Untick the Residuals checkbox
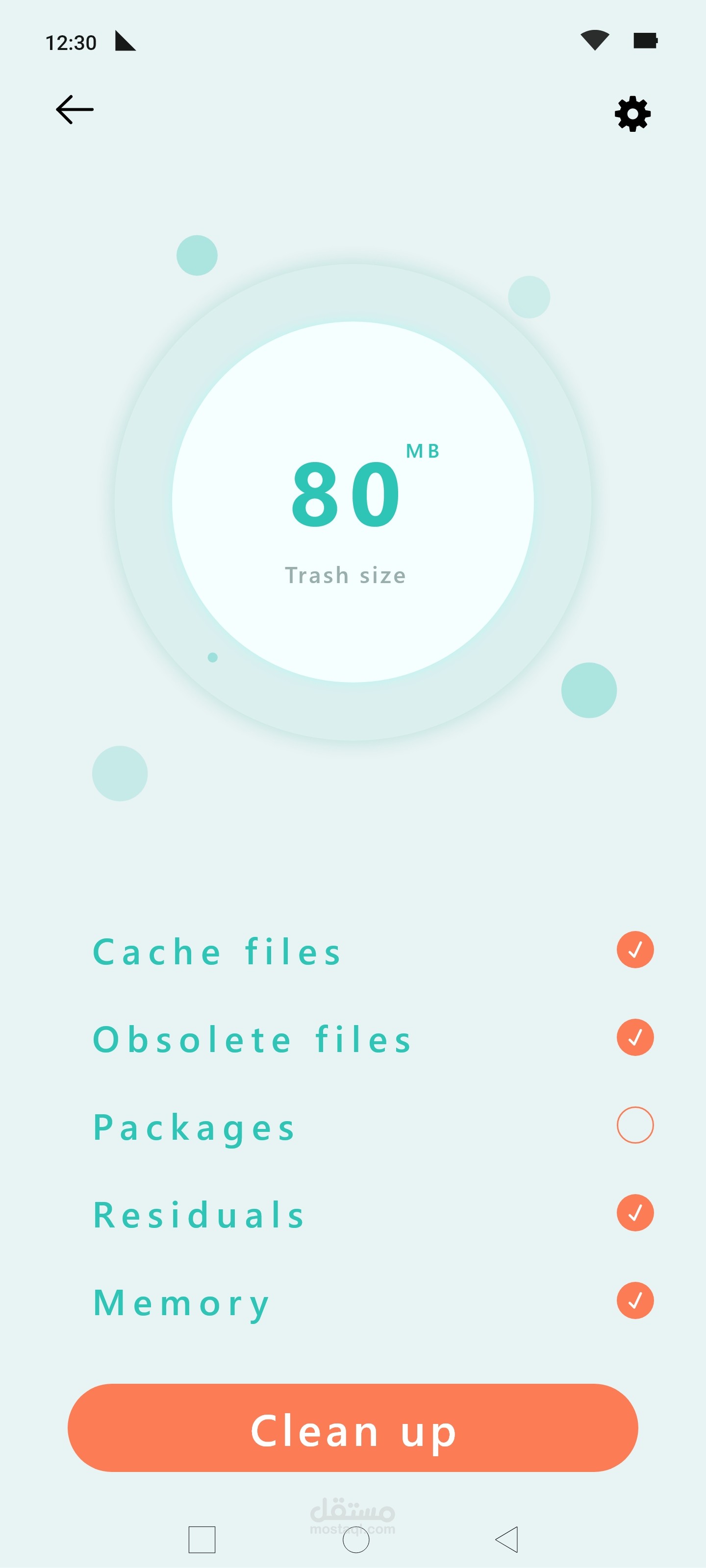Image resolution: width=706 pixels, height=1568 pixels. coord(635,1213)
